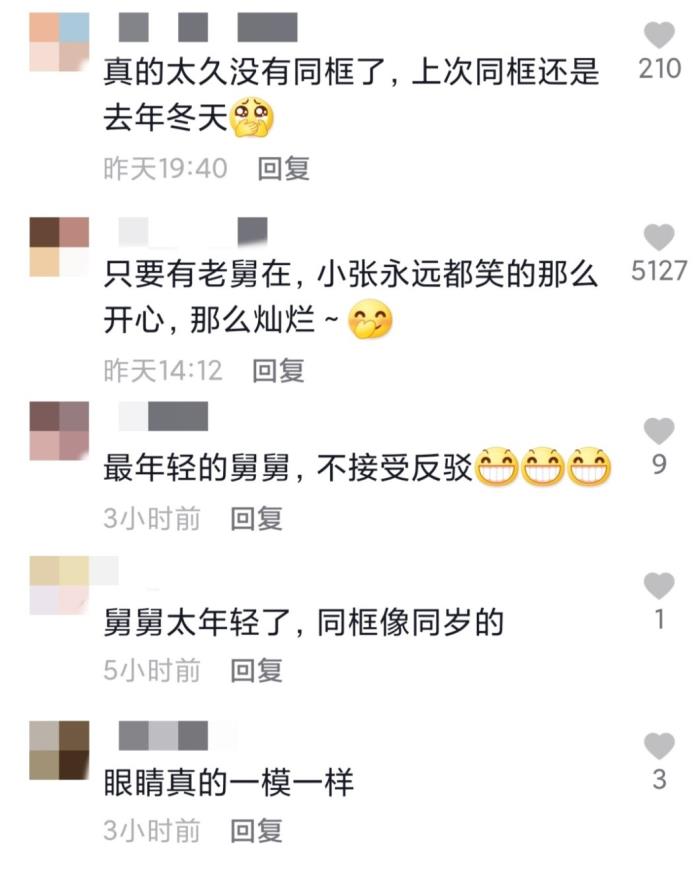Reply to the comment from 5小时前
Image resolution: width=700 pixels, height=869 pixels.
[257, 670]
